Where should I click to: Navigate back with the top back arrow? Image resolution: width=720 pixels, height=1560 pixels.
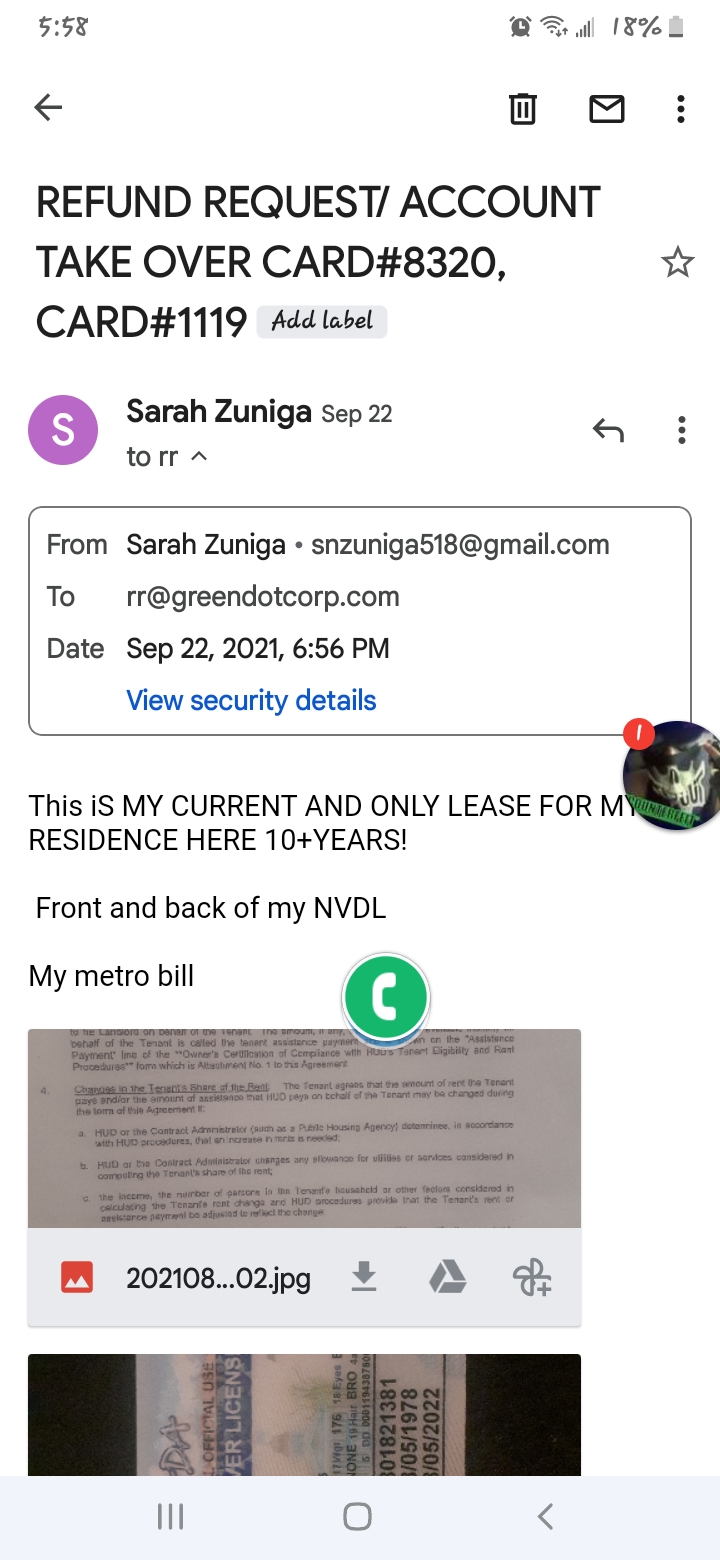click(47, 107)
